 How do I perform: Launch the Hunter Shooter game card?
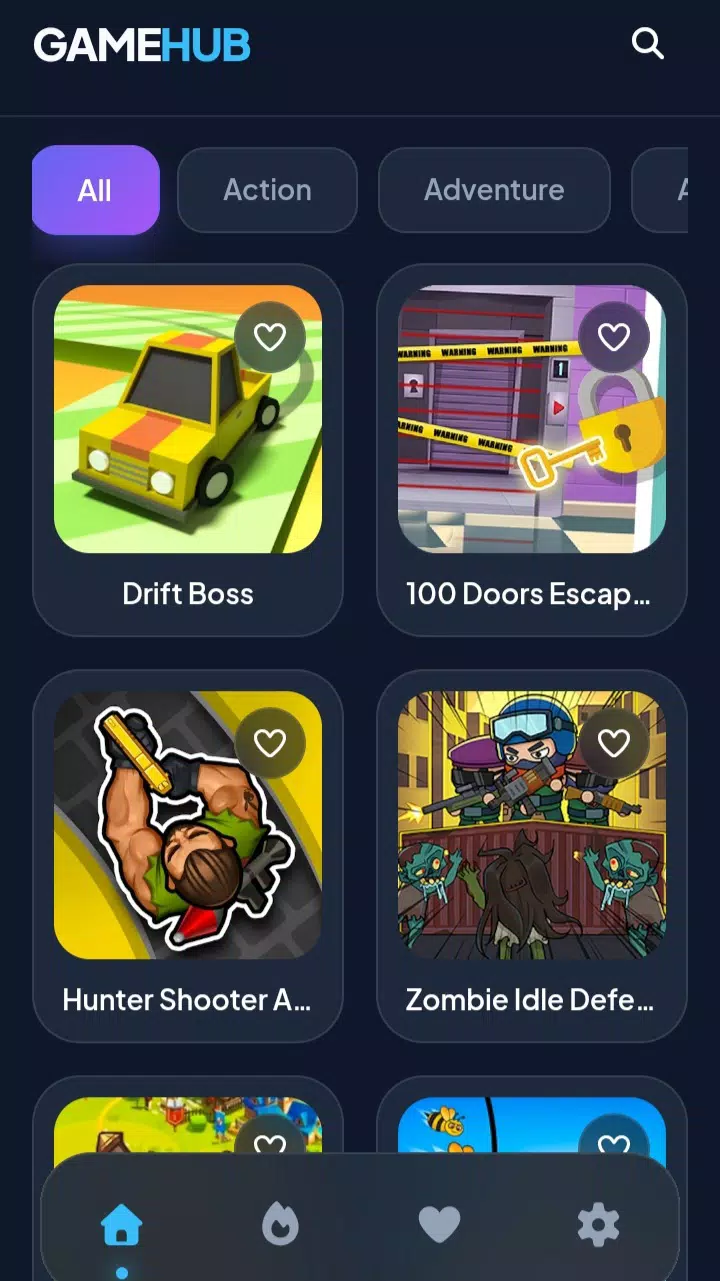pos(188,856)
